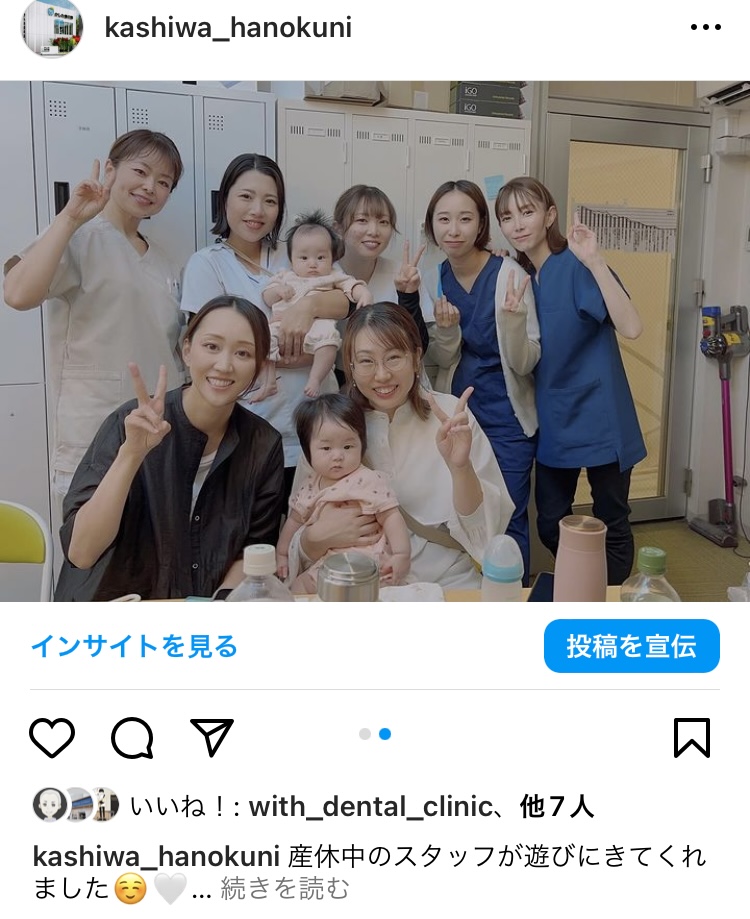
Task: Expand caption with 続きを読む
Action: (285, 887)
